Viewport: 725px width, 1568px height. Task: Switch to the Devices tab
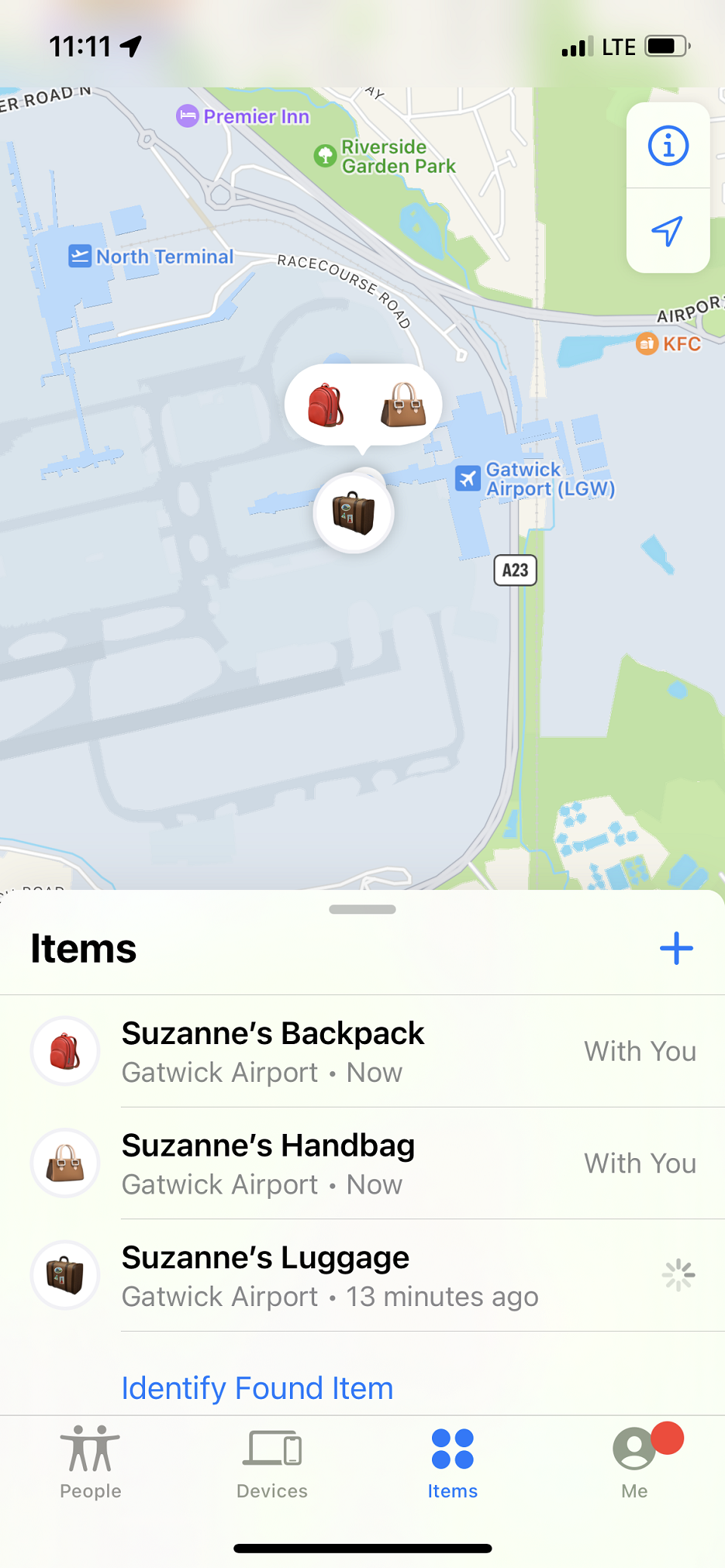(272, 1462)
